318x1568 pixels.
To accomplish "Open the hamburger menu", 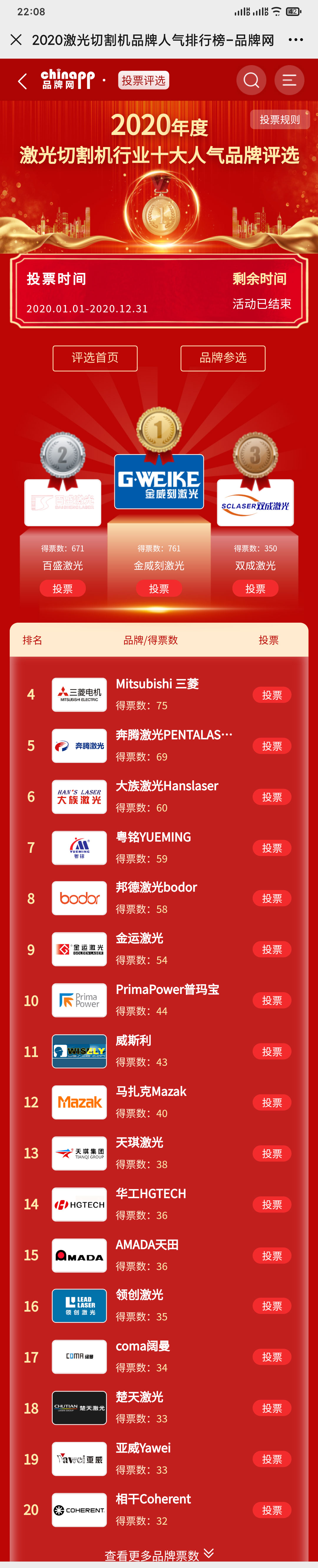I will (x=289, y=80).
